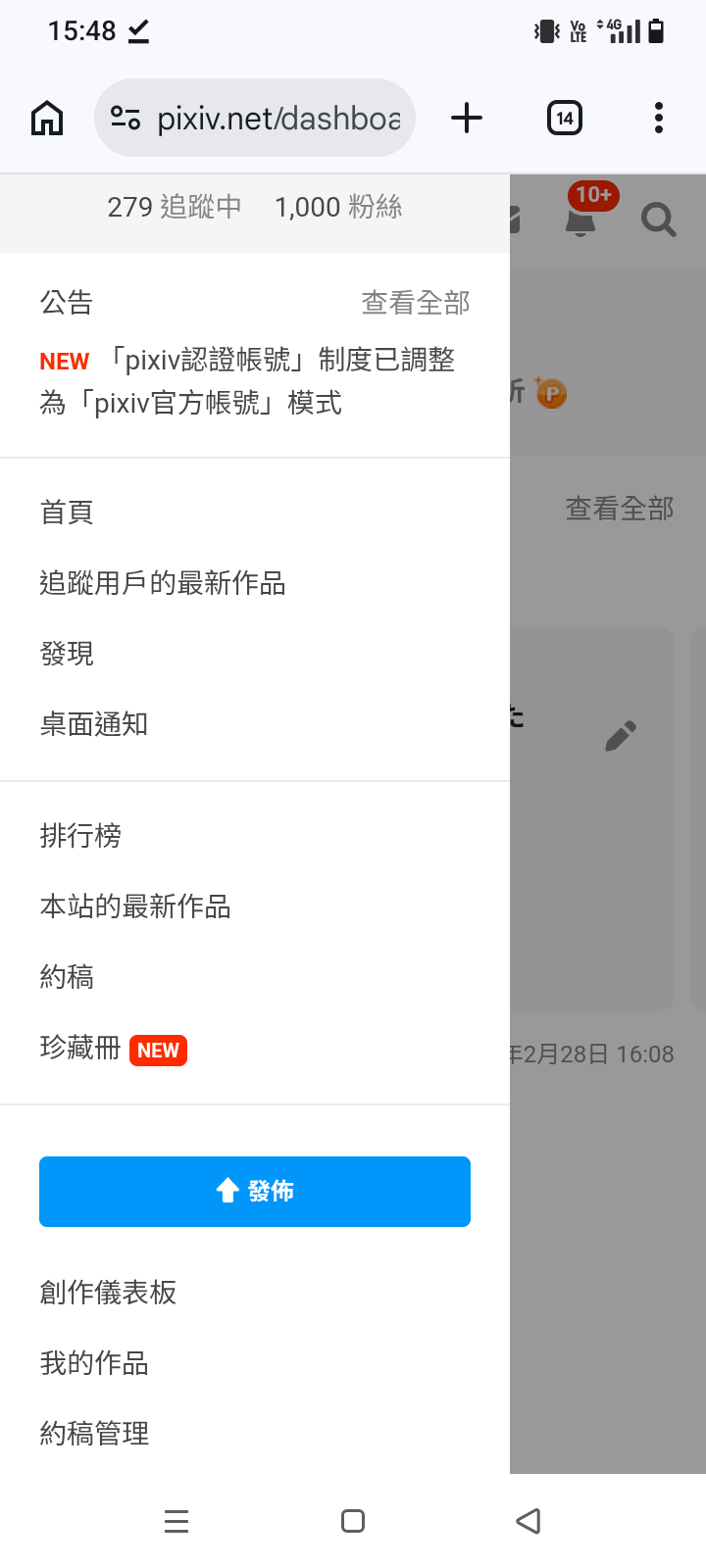Tap 查看全部 next to 公告
The width and height of the screenshot is (706, 1568).
coord(416,303)
